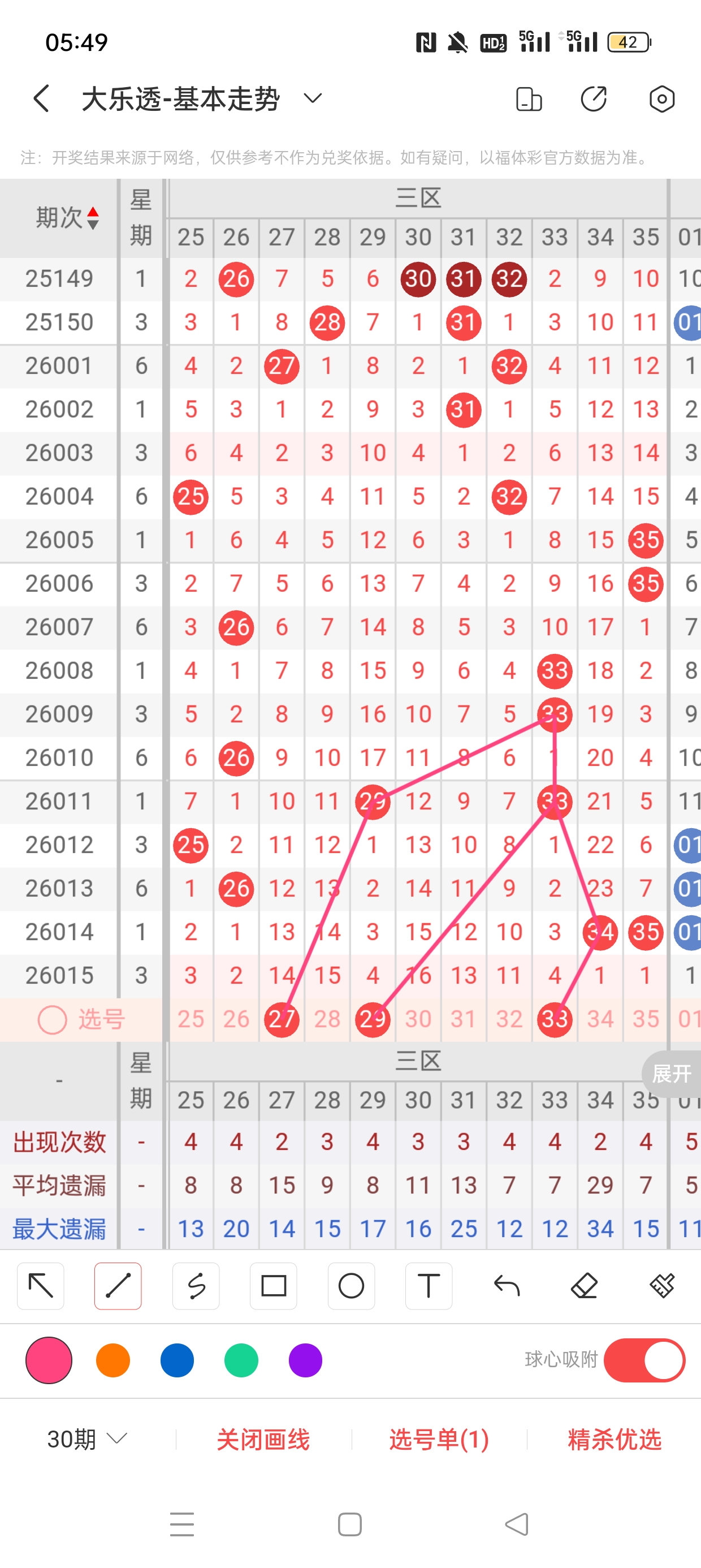Choose the arrow drawing tool
This screenshot has width=701, height=1568.
click(41, 1286)
